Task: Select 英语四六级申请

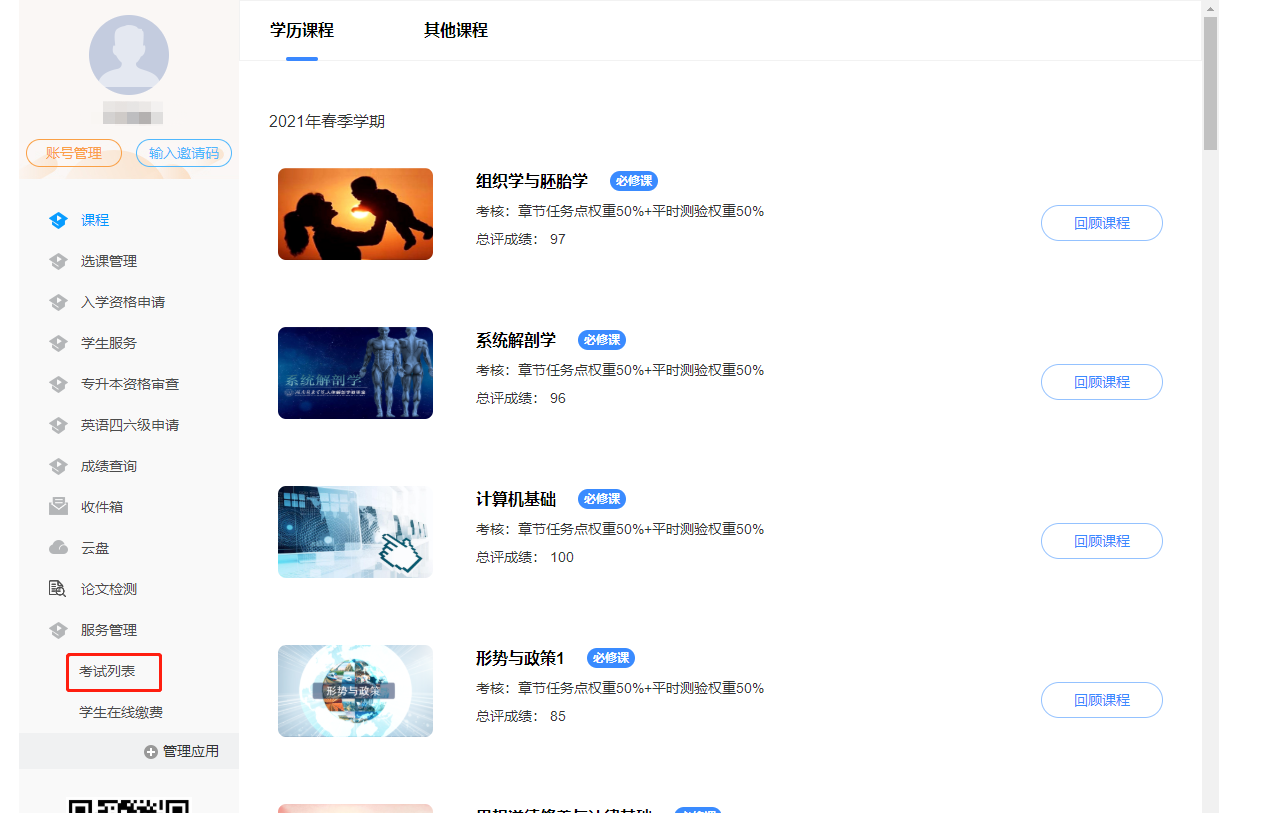Action: coord(129,425)
